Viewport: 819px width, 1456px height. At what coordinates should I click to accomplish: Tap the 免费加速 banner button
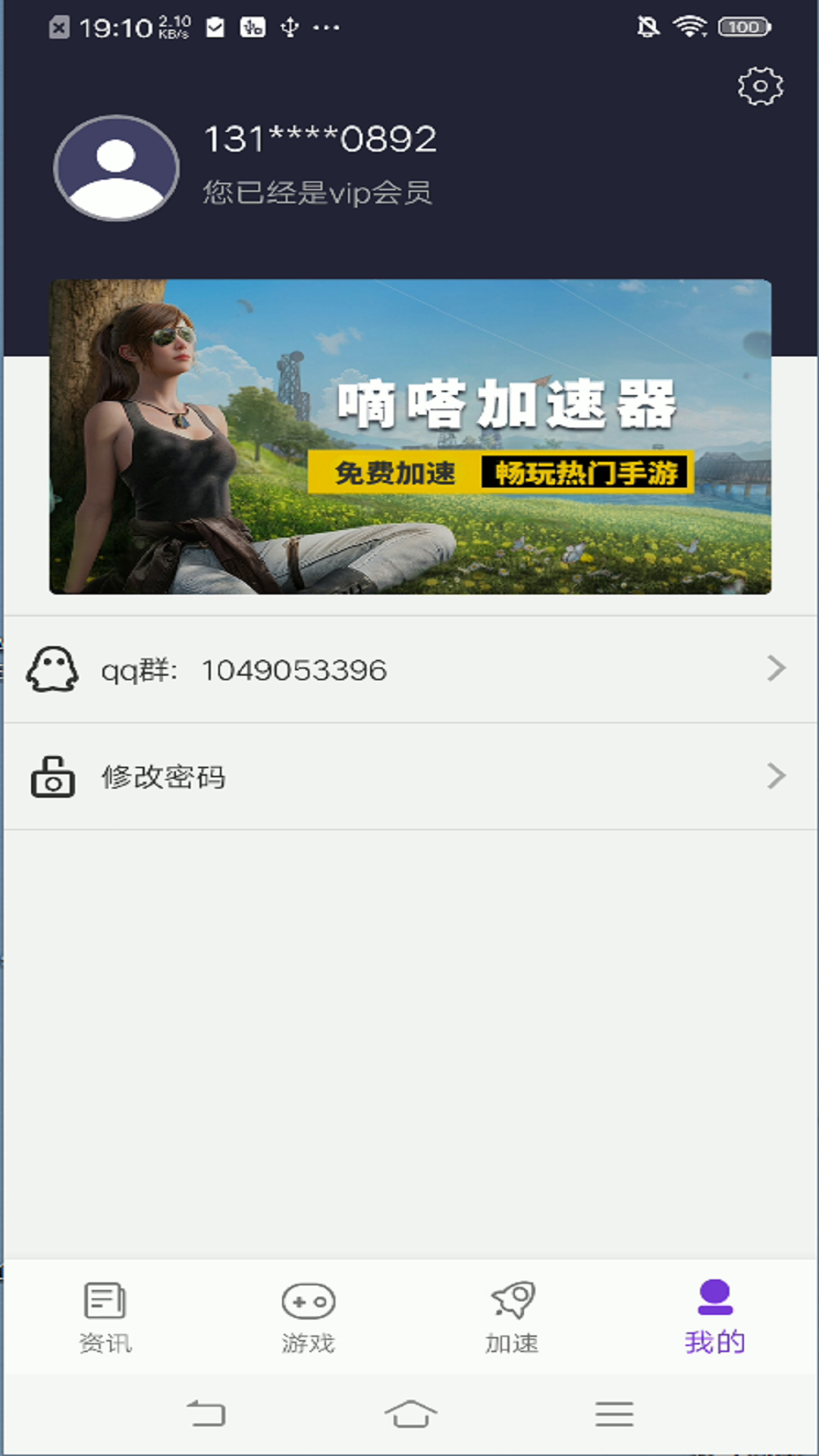(x=395, y=474)
